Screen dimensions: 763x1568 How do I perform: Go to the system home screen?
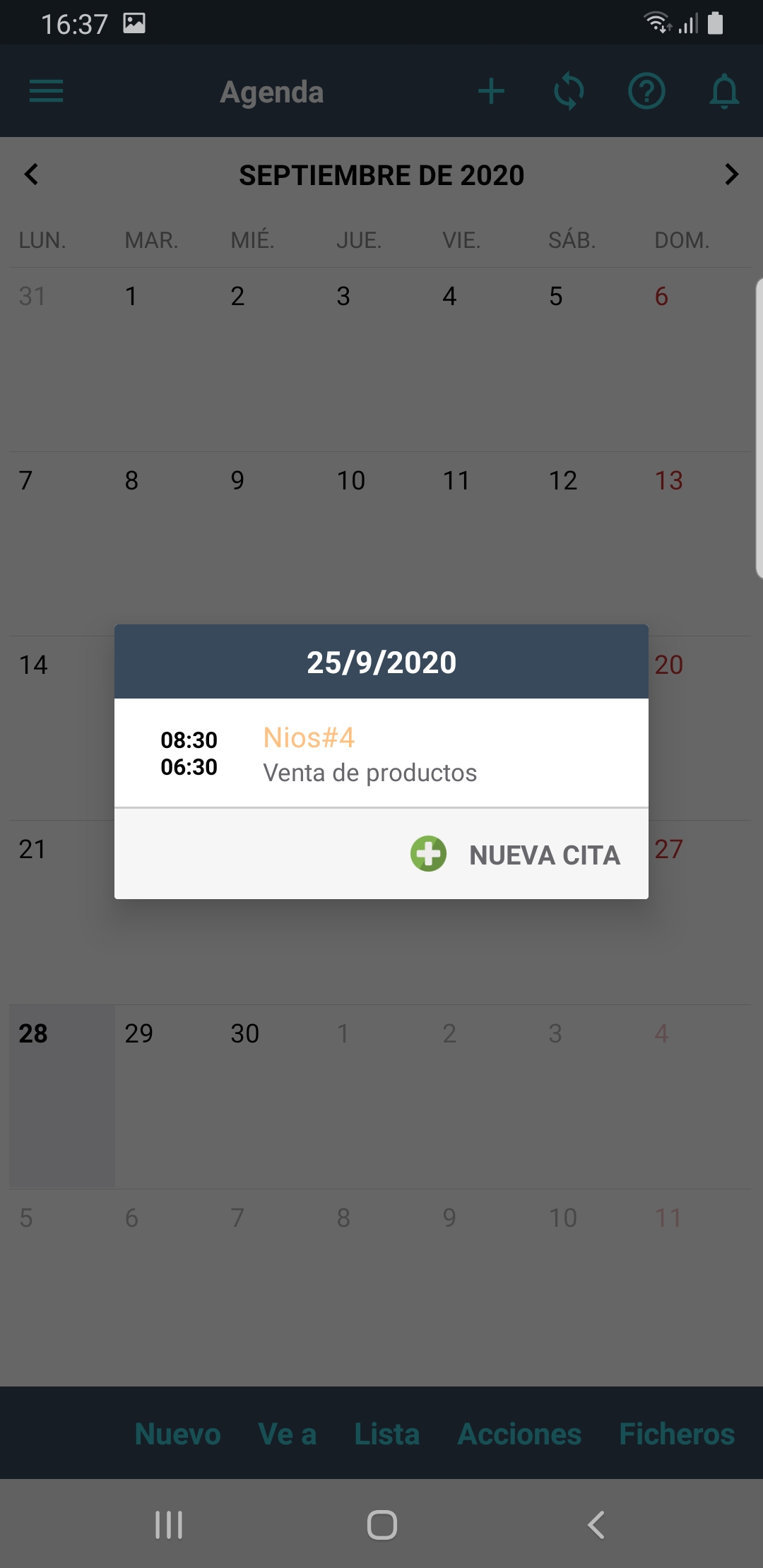click(381, 1525)
